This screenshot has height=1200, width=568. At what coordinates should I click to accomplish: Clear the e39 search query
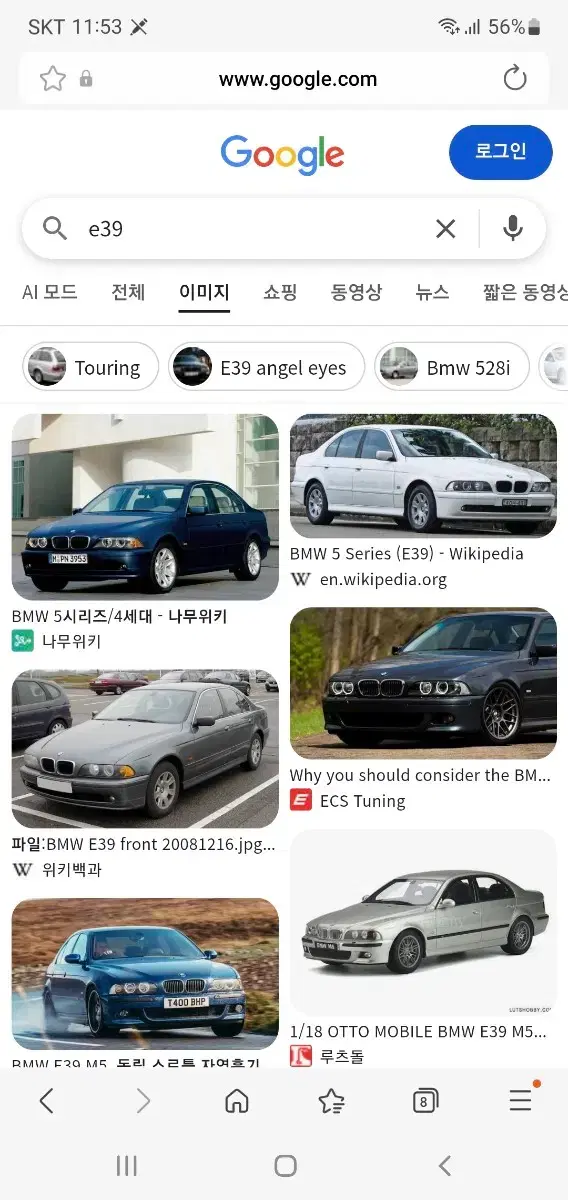coord(446,229)
